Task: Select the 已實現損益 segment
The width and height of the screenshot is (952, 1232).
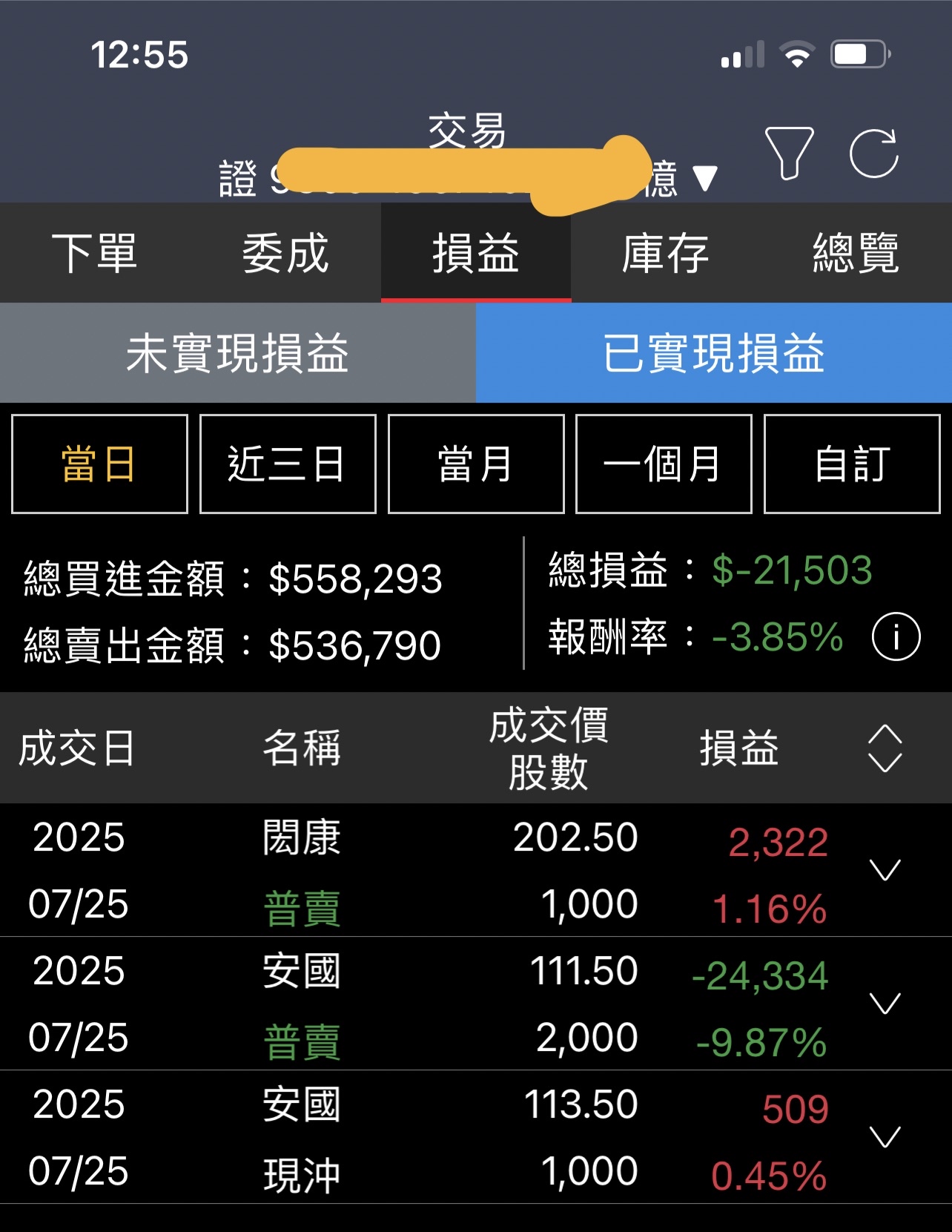Action: click(713, 353)
